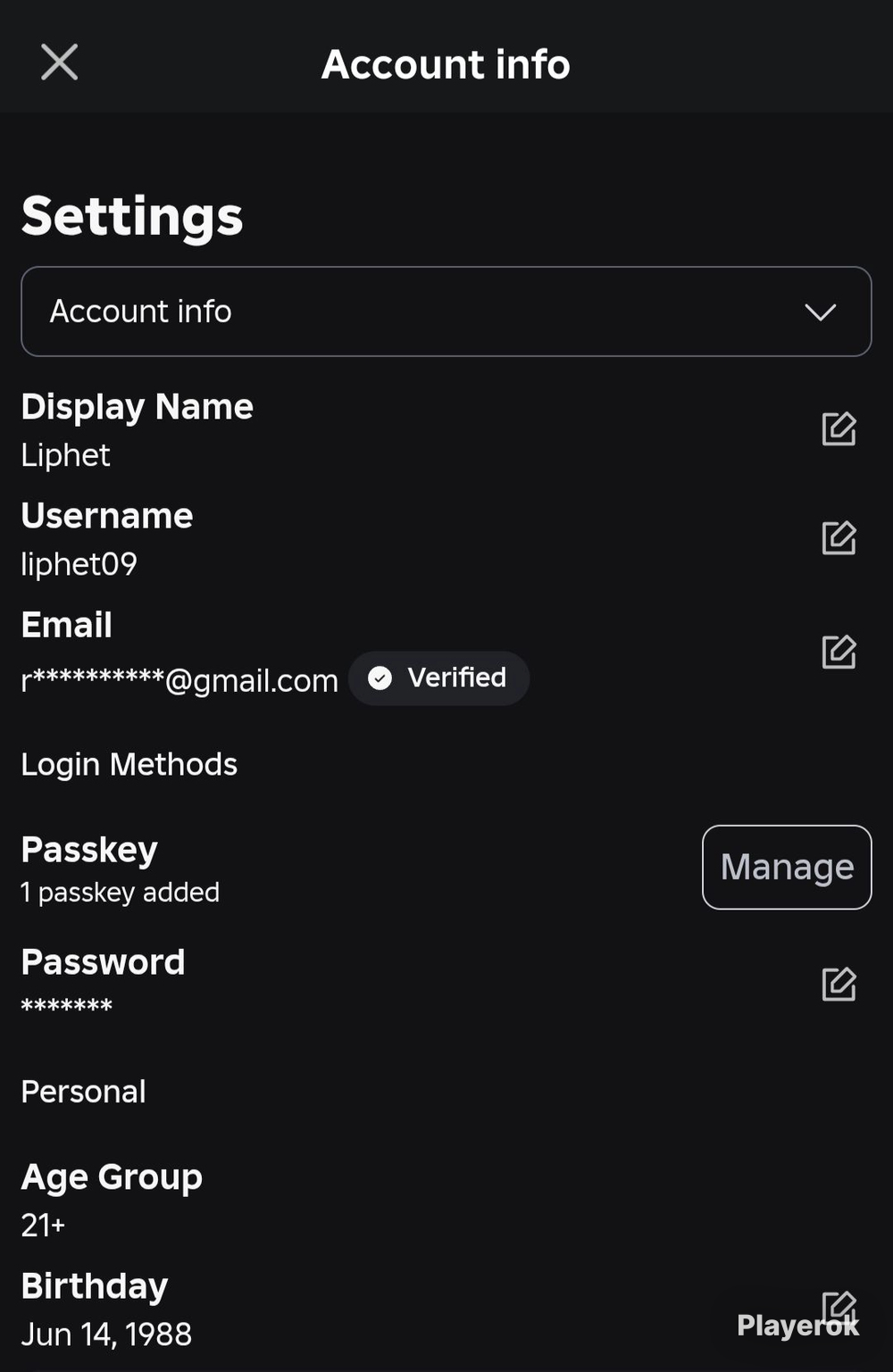
Task: Edit the Display Name Liphet
Action: [x=839, y=428]
